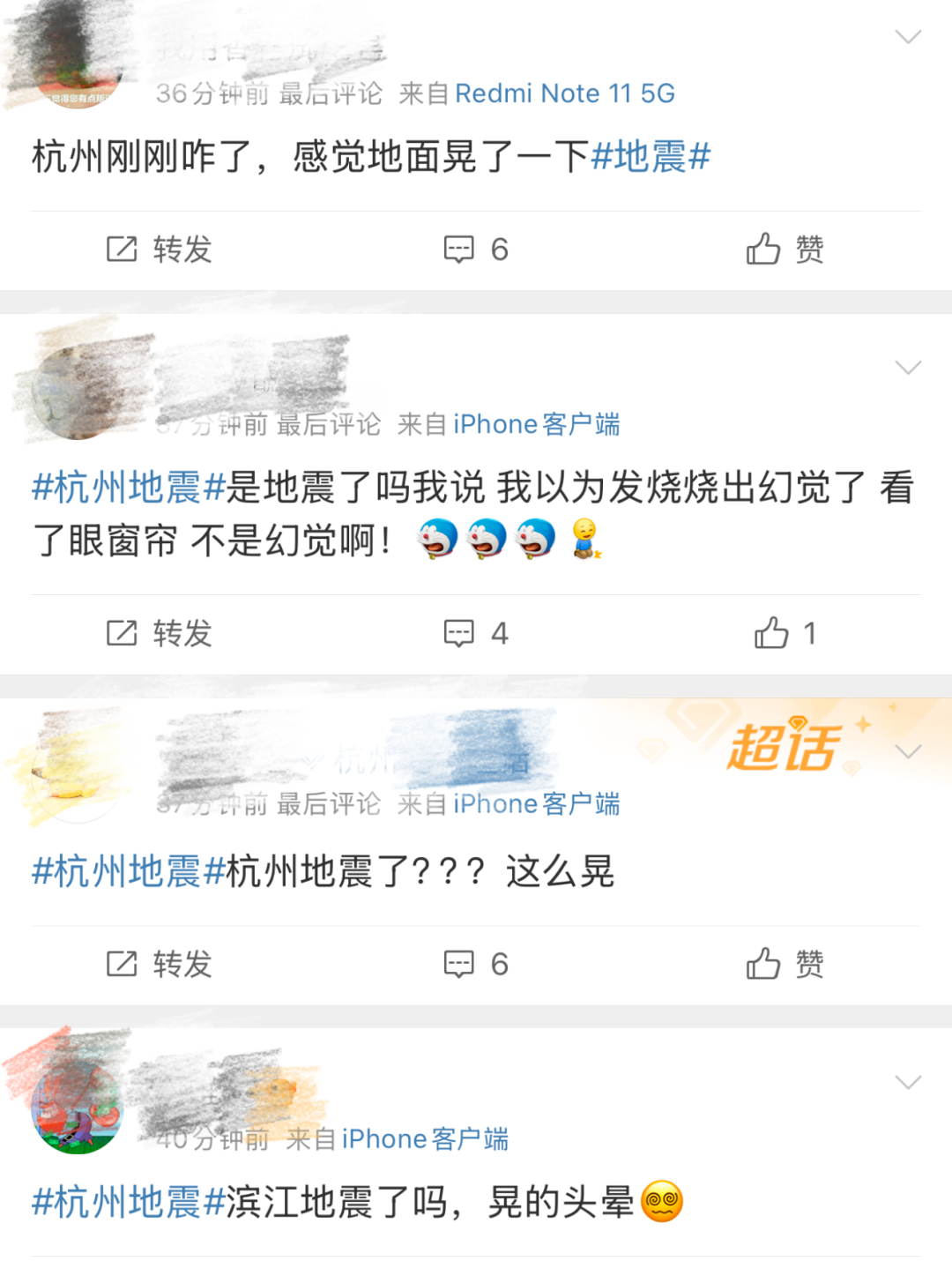Open #杭州地震# hashtag in the "滨江地震了吗" post

[129, 1202]
